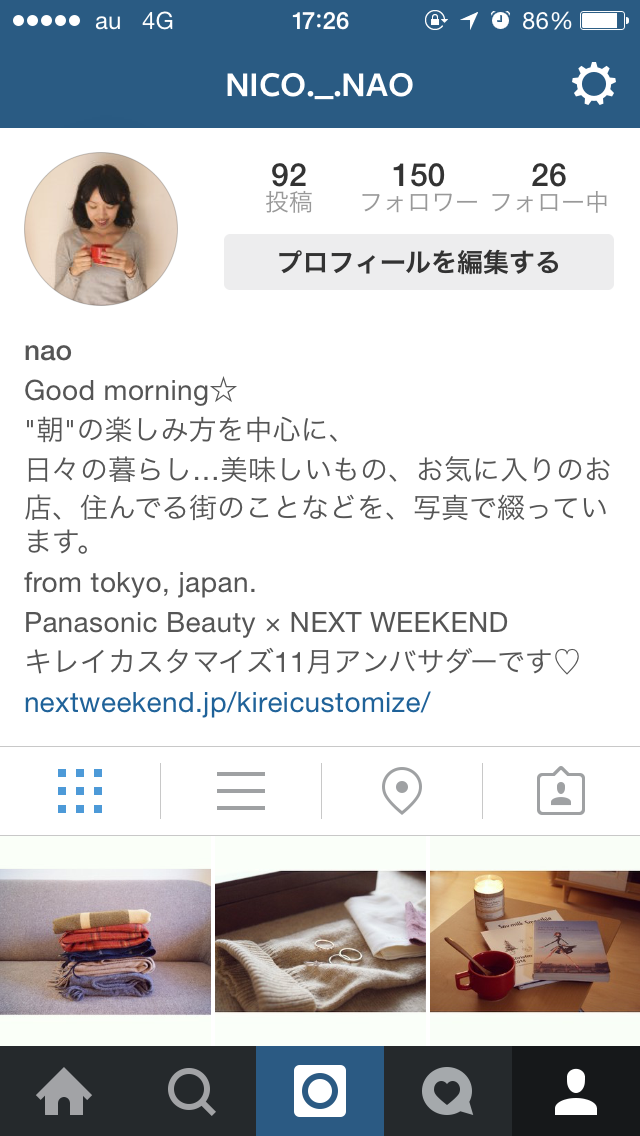Select the profile tab
This screenshot has height=1136, width=640.
pyautogui.click(x=576, y=1091)
